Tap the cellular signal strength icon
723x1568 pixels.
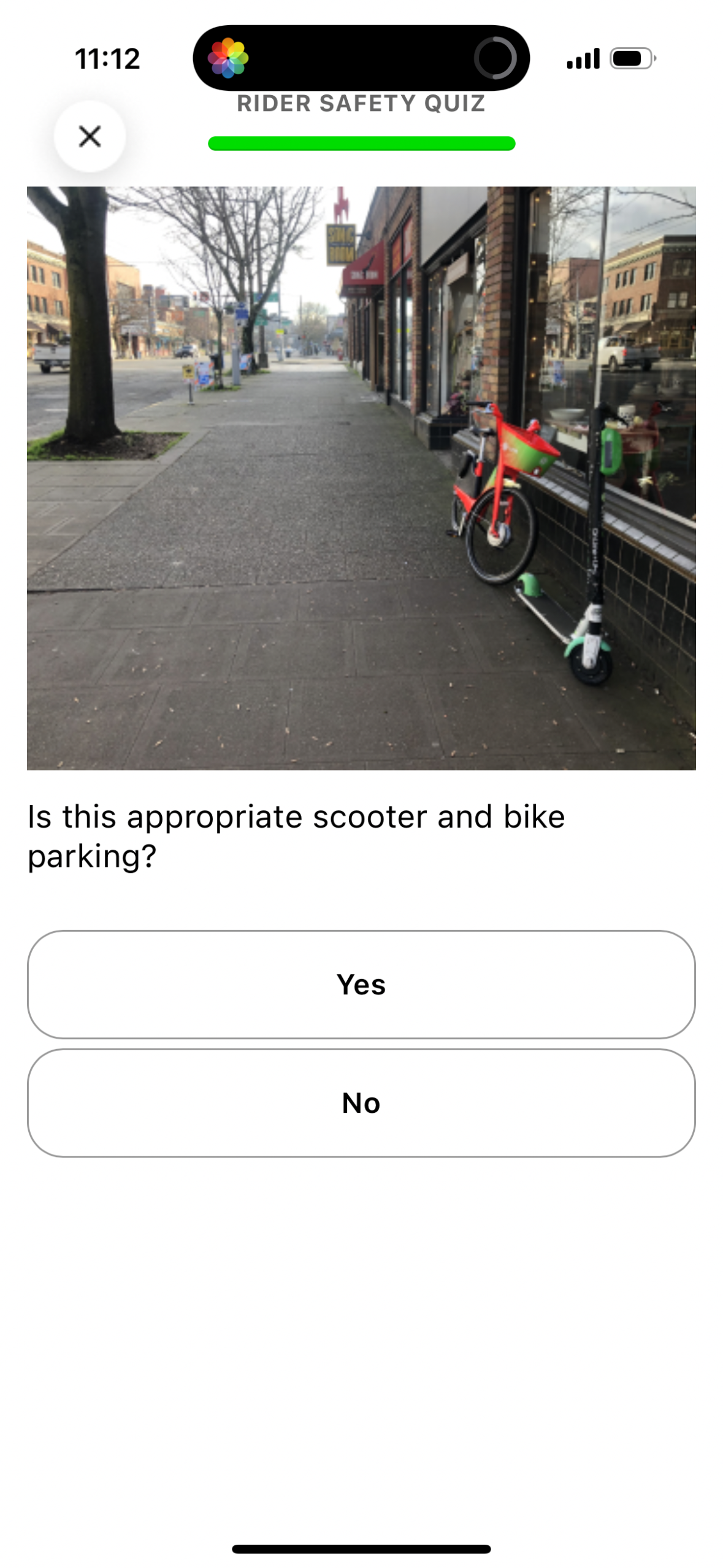click(x=583, y=57)
